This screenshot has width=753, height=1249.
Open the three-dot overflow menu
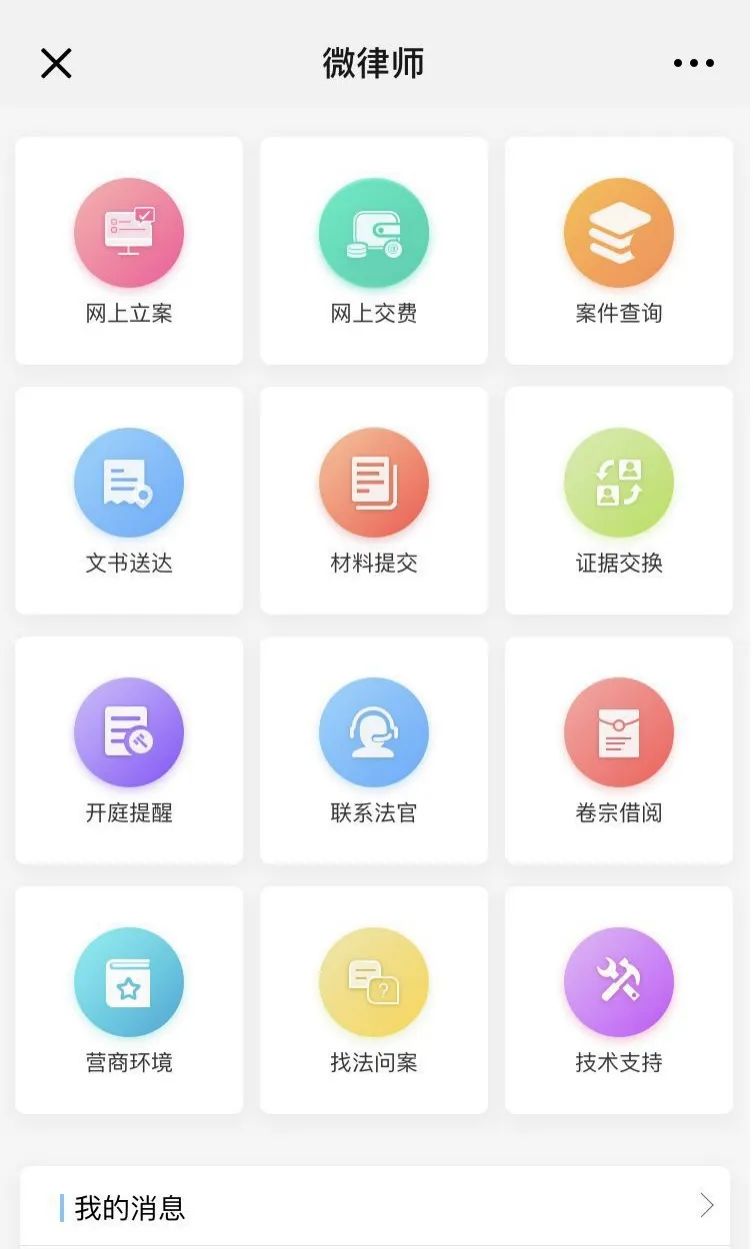693,63
